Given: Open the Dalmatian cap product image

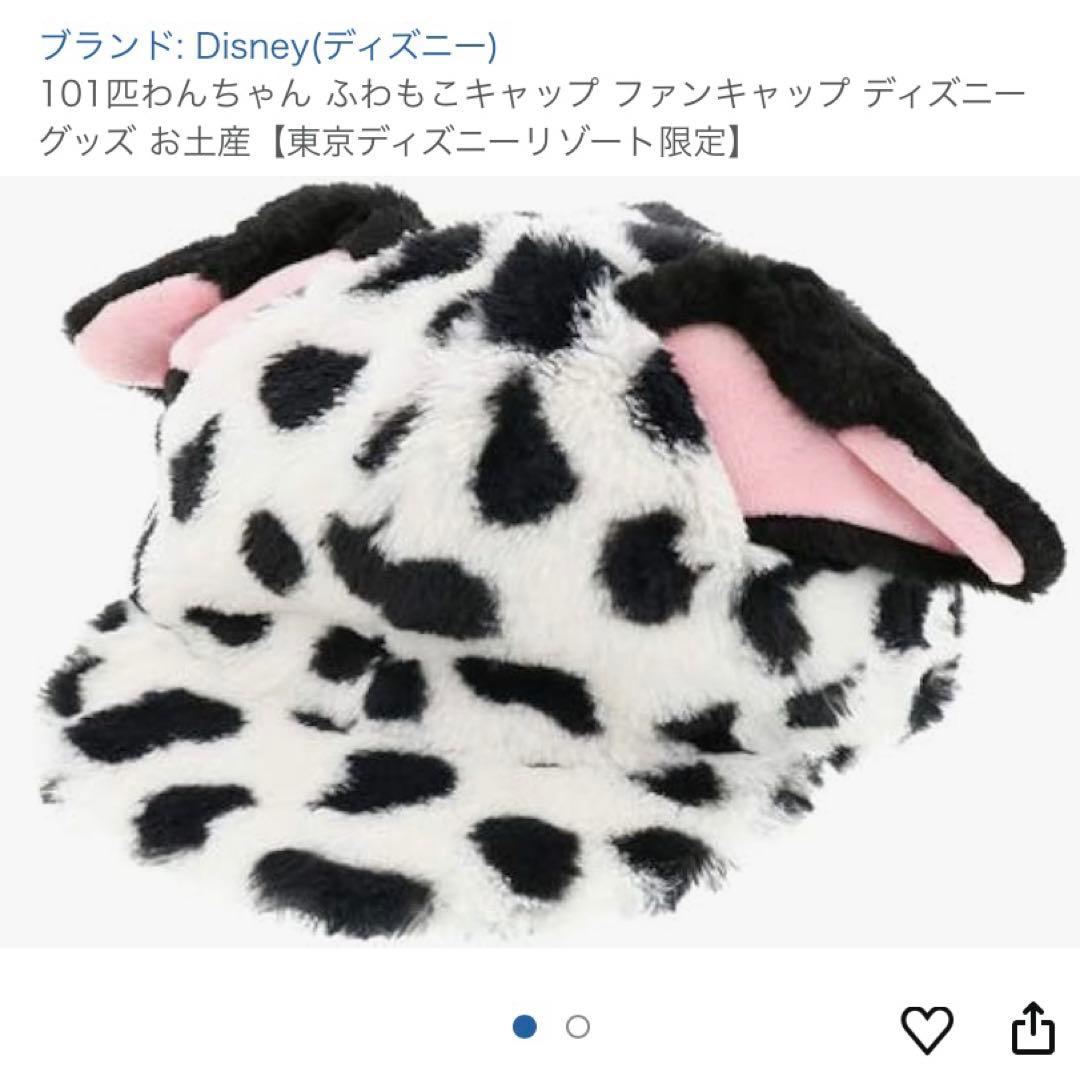Looking at the screenshot, I should pos(540,560).
